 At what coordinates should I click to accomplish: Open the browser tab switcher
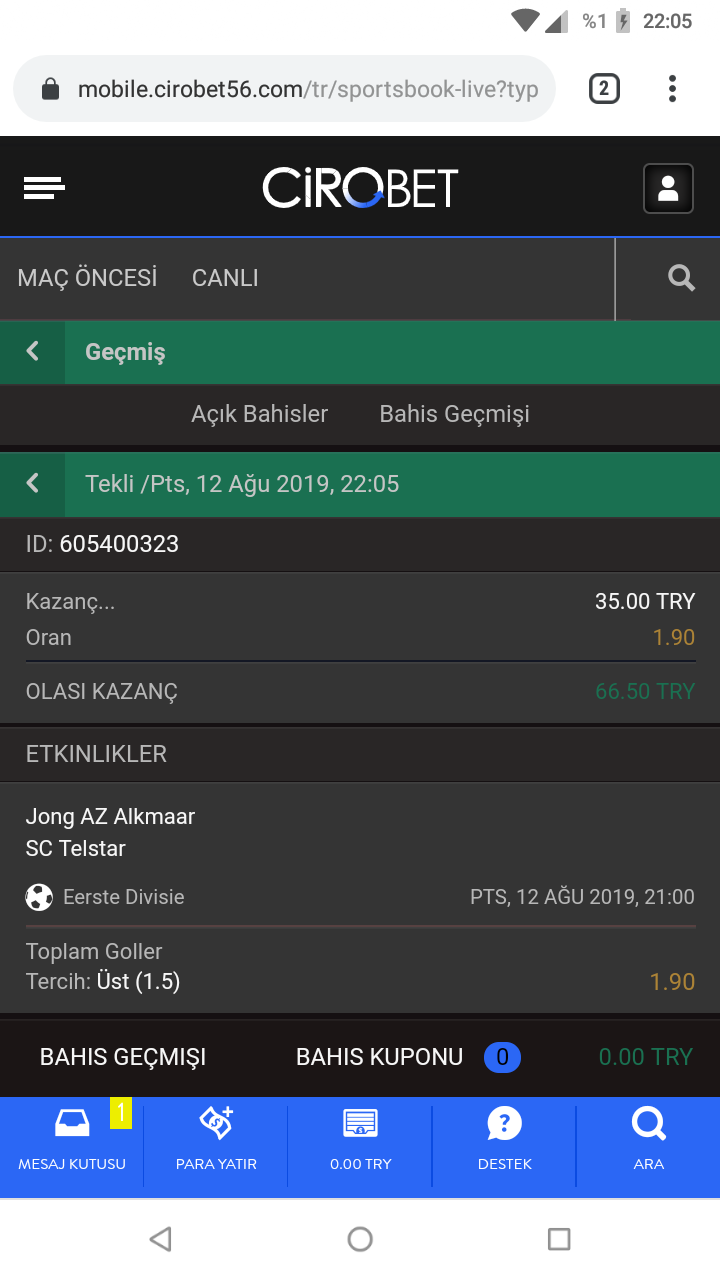point(603,90)
